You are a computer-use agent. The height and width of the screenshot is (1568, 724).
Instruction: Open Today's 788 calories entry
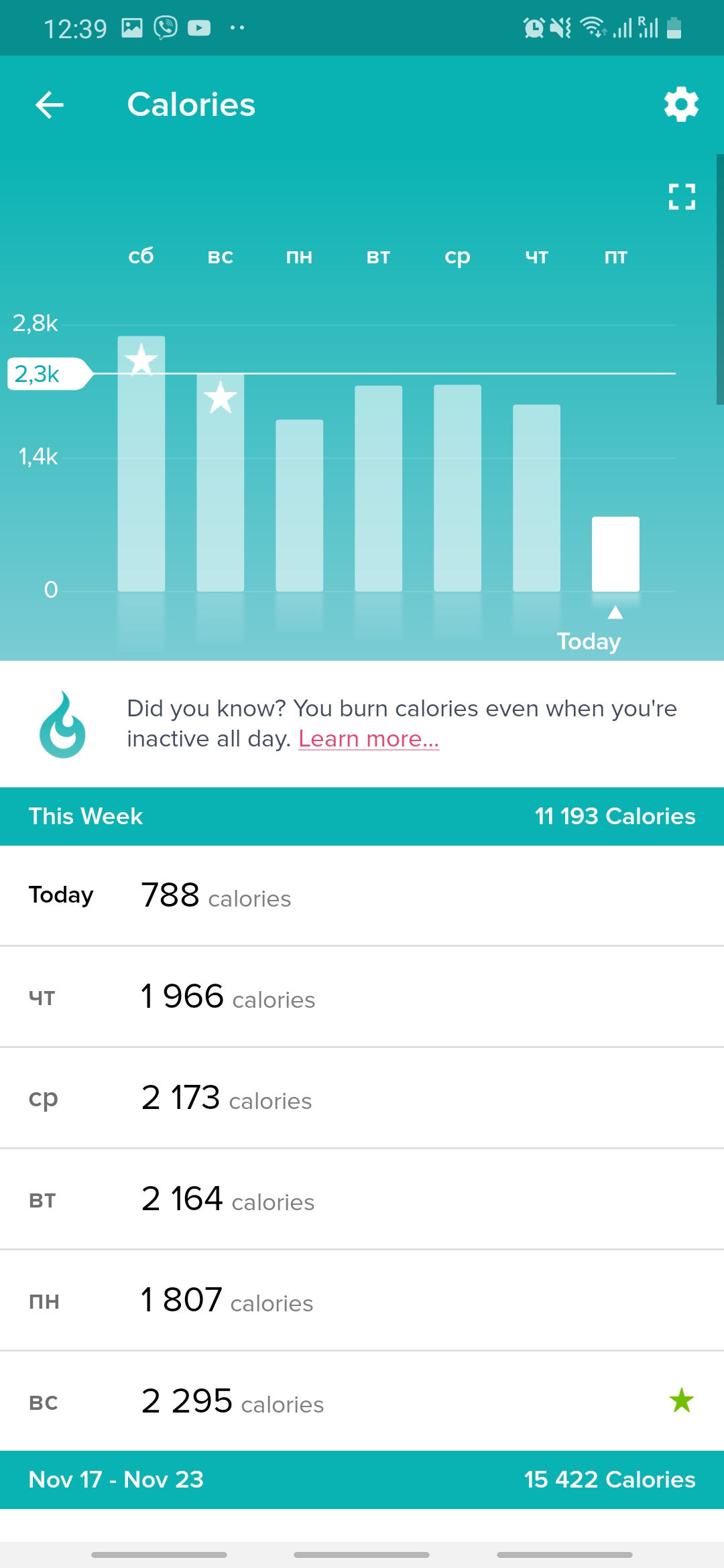click(362, 896)
